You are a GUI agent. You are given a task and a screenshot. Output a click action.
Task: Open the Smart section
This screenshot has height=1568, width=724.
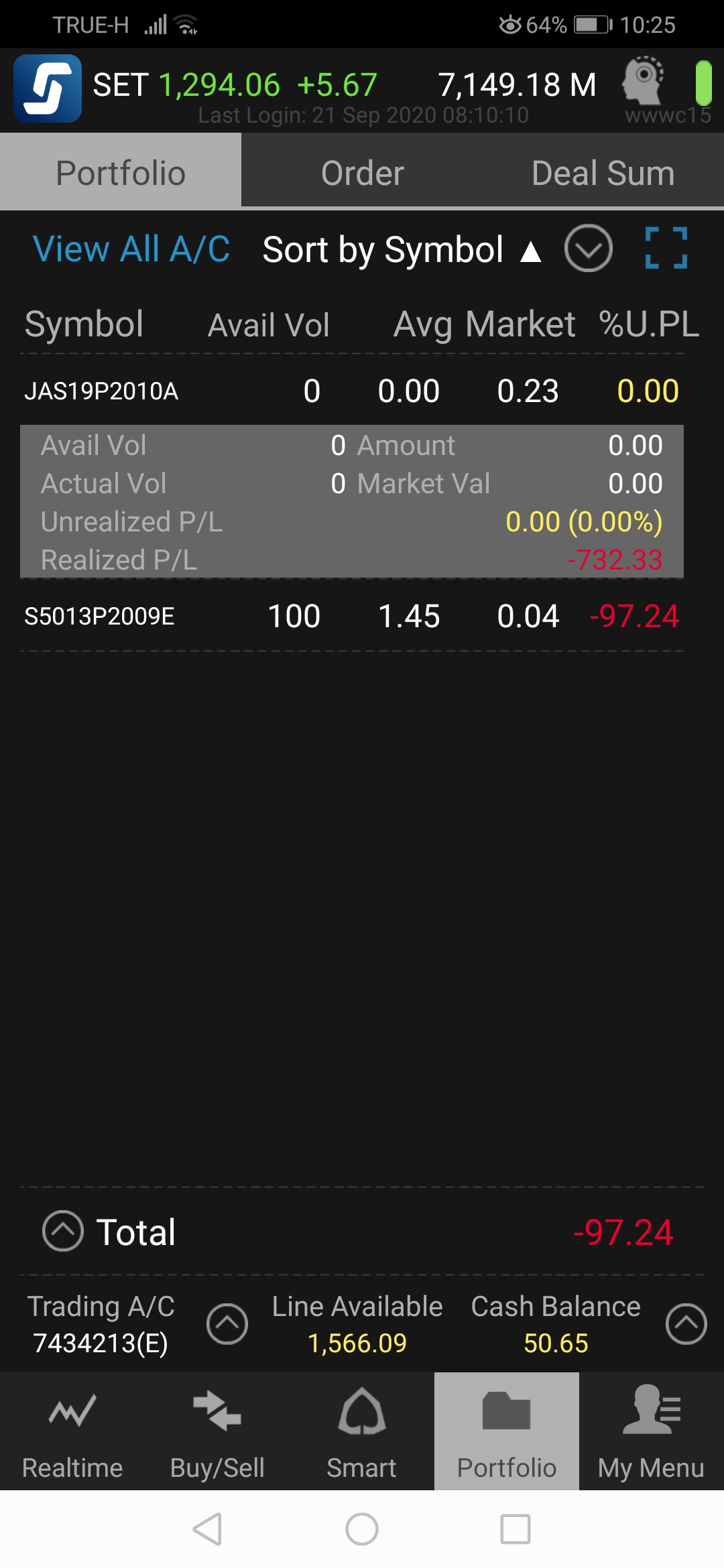pyautogui.click(x=362, y=1432)
